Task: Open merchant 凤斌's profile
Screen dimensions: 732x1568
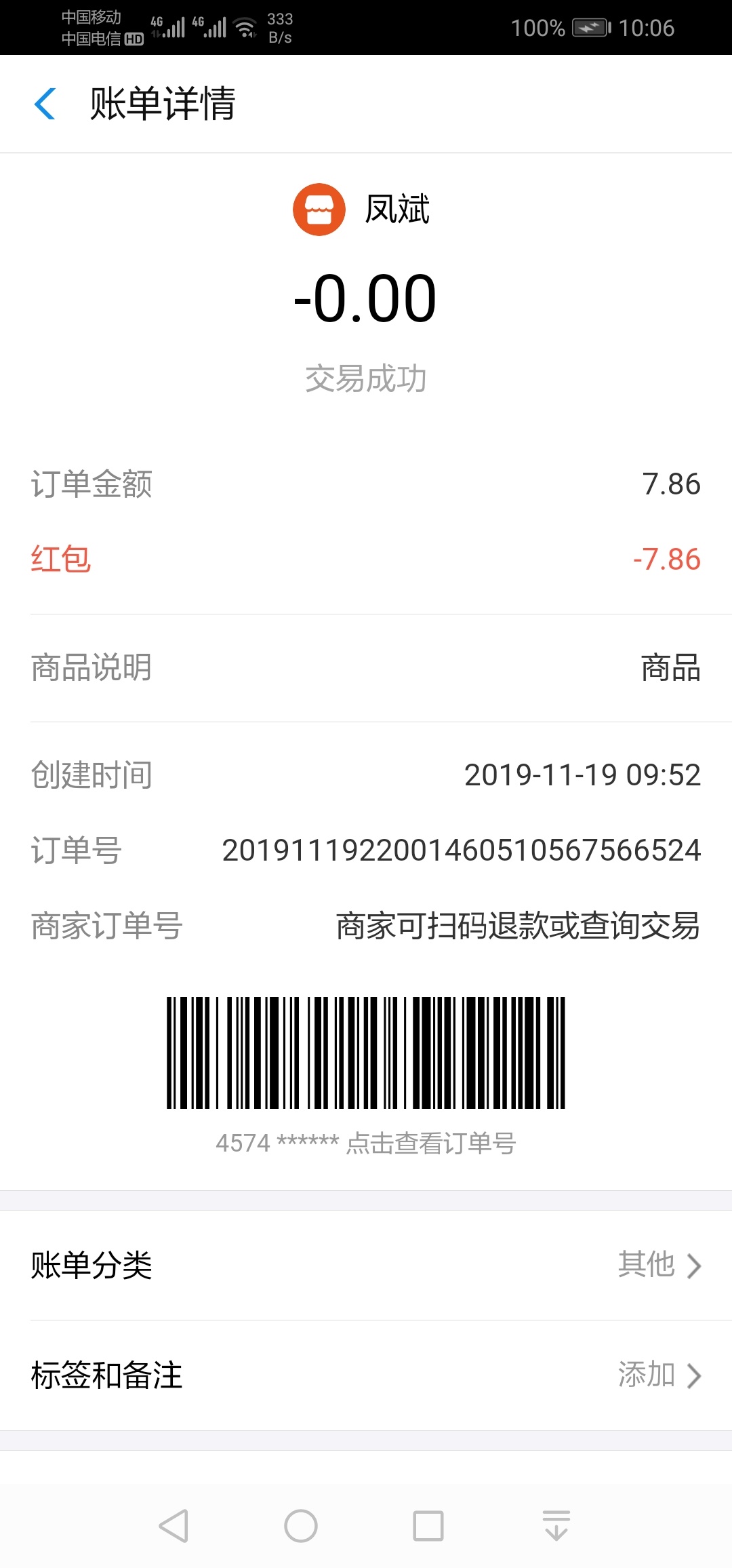Action: point(362,210)
